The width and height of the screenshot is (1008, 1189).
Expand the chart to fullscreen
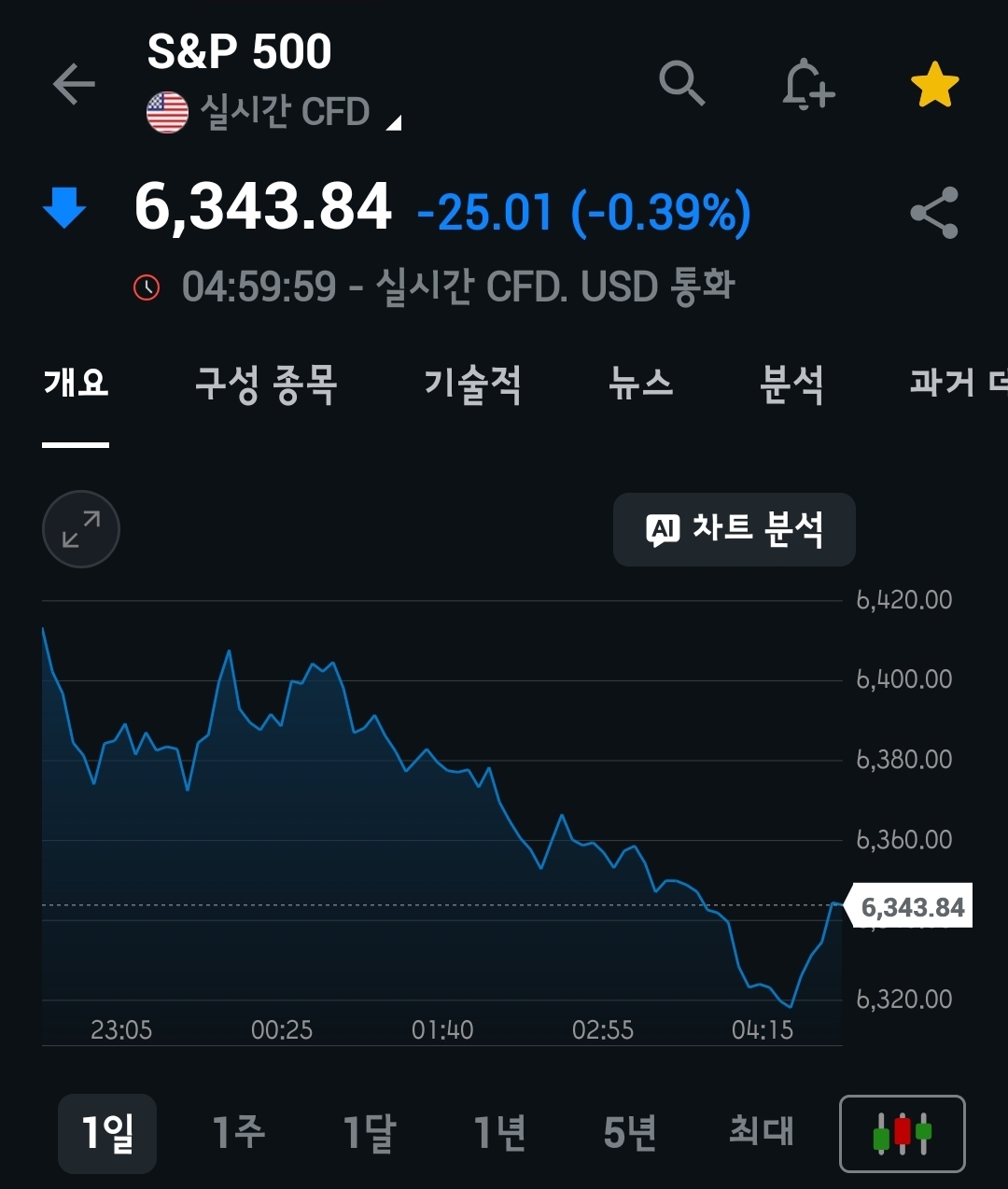81,529
